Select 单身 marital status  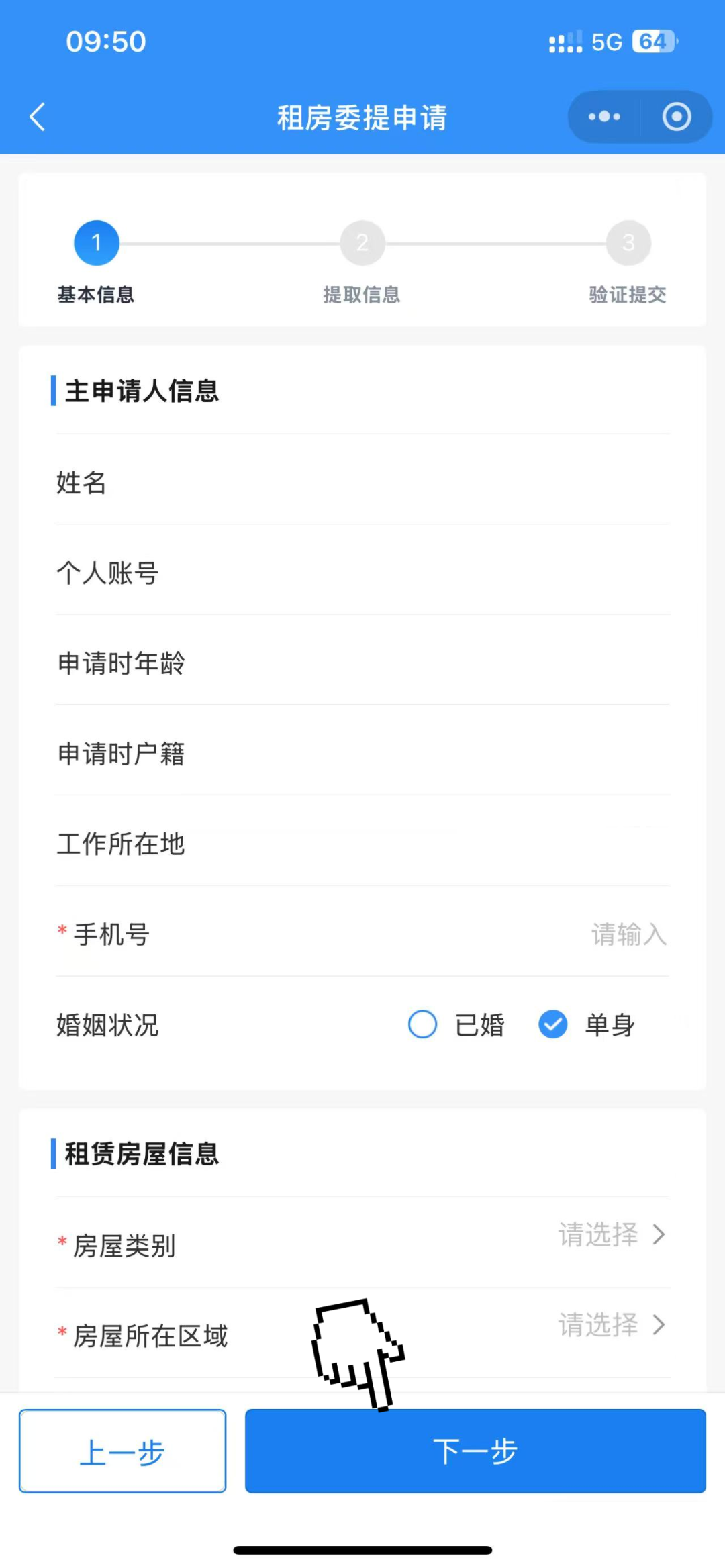[553, 1024]
